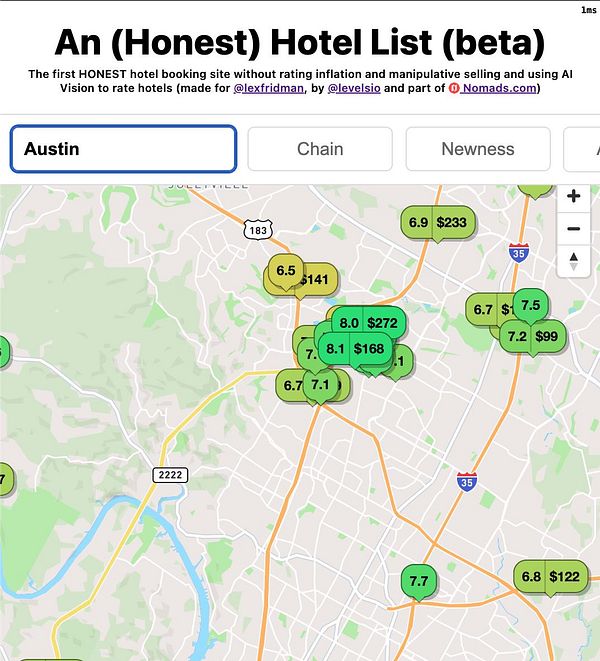The width and height of the screenshot is (600, 661).
Task: Select the 6.8 hotel marker priced $122
Action: (549, 576)
